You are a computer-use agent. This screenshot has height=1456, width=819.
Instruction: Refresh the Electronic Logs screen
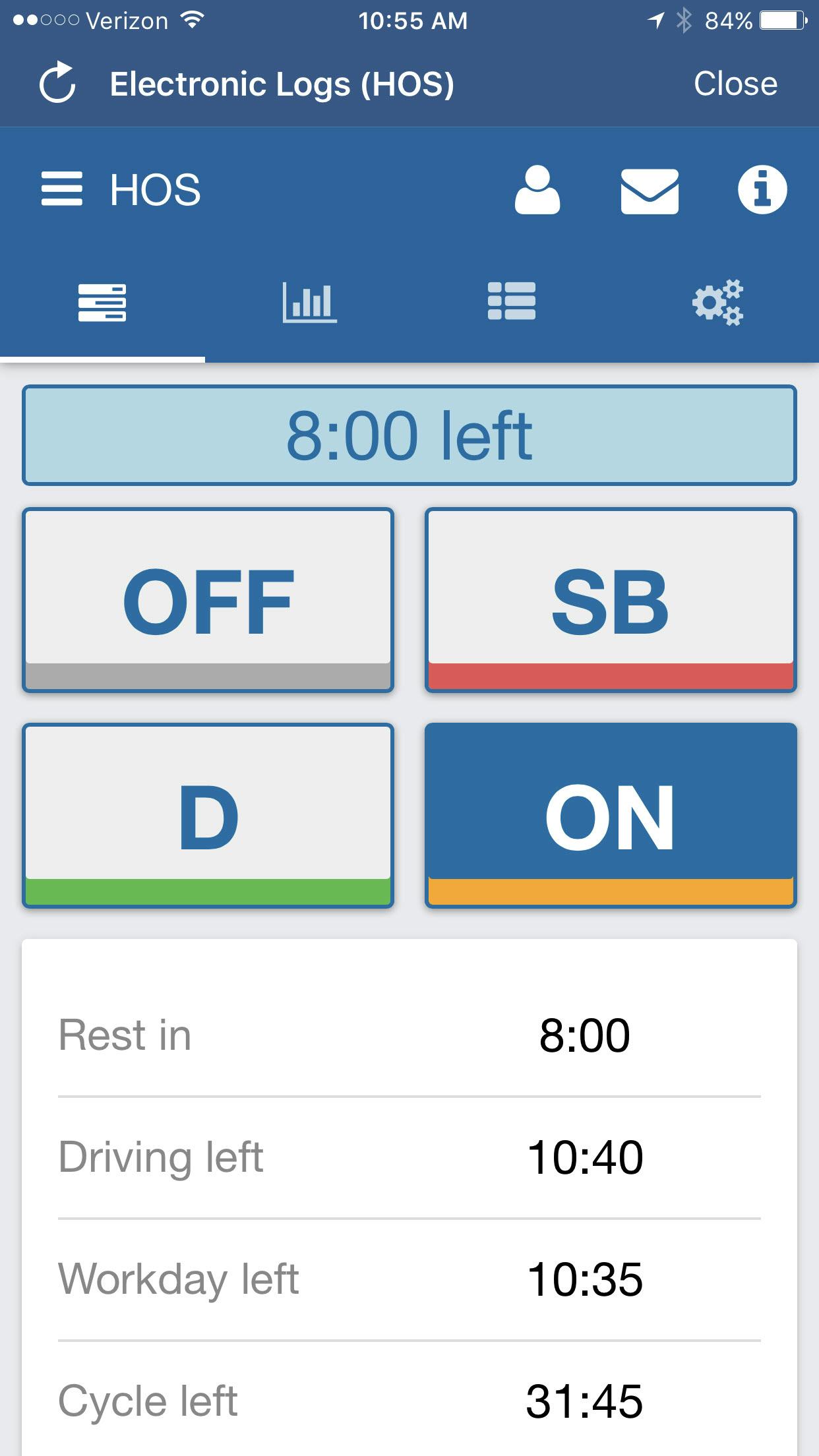tap(57, 83)
